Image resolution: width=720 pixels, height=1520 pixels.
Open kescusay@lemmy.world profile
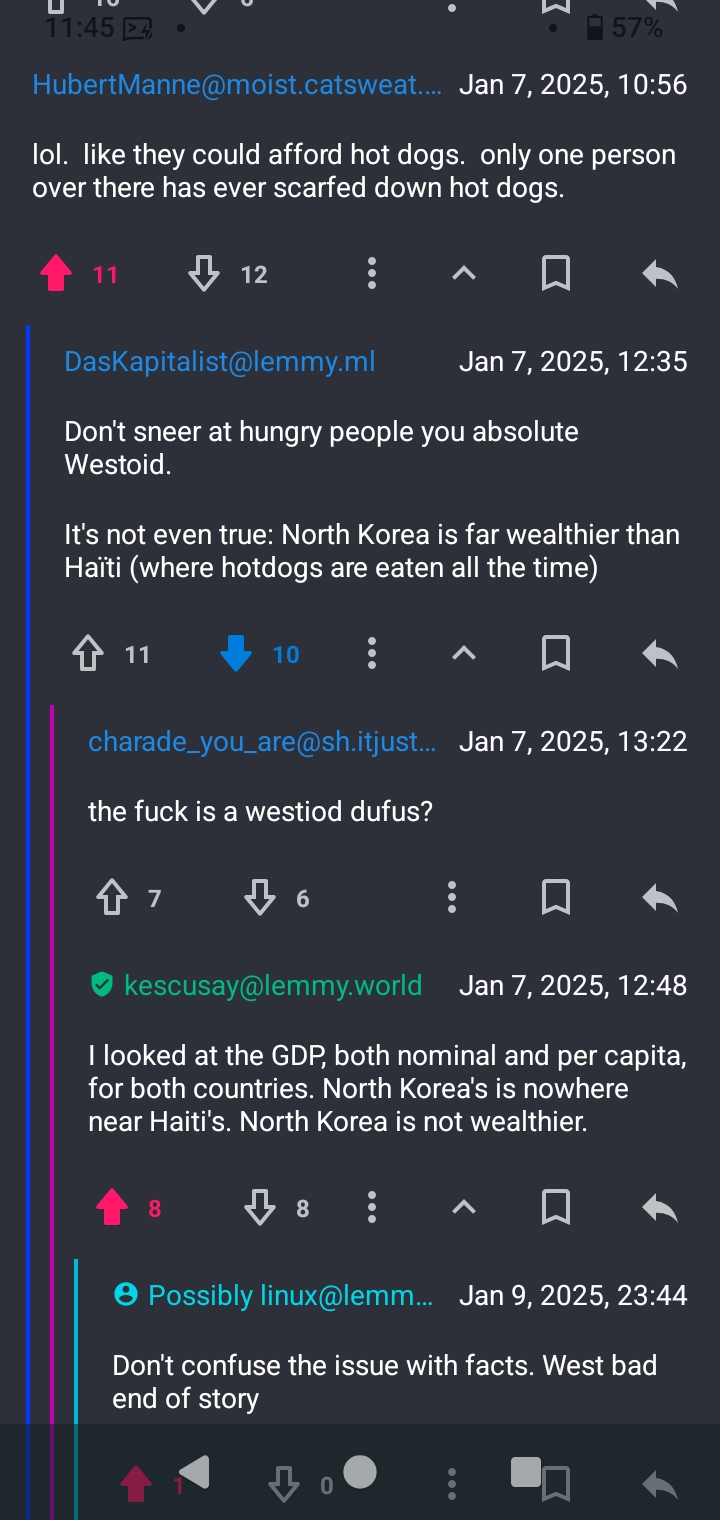pos(272,985)
